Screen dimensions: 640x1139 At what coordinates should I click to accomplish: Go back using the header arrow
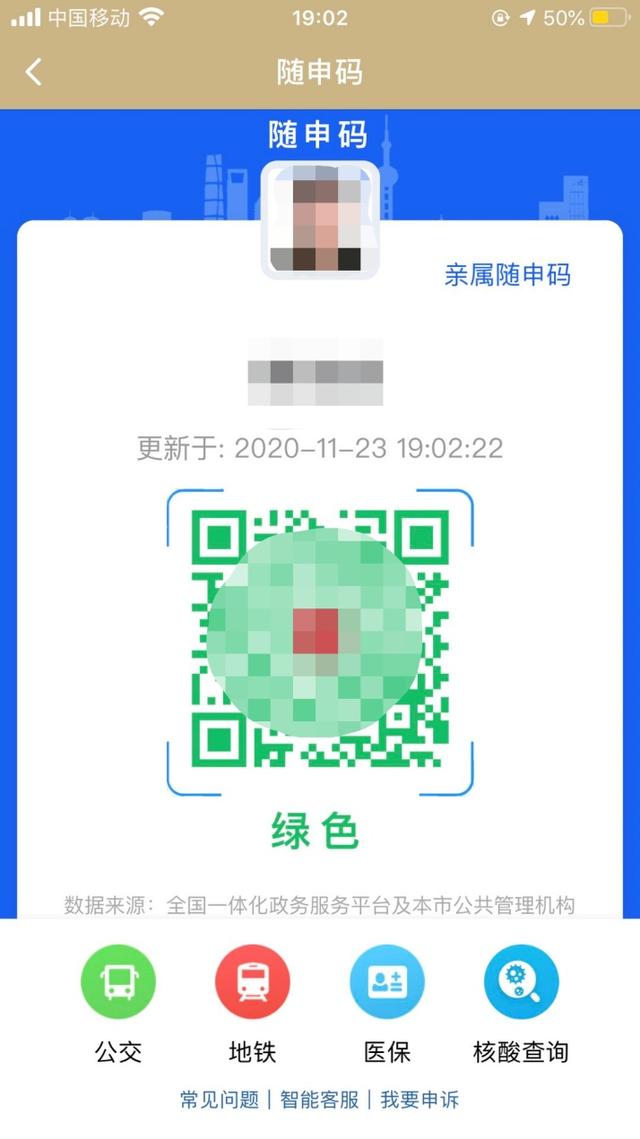point(34,72)
